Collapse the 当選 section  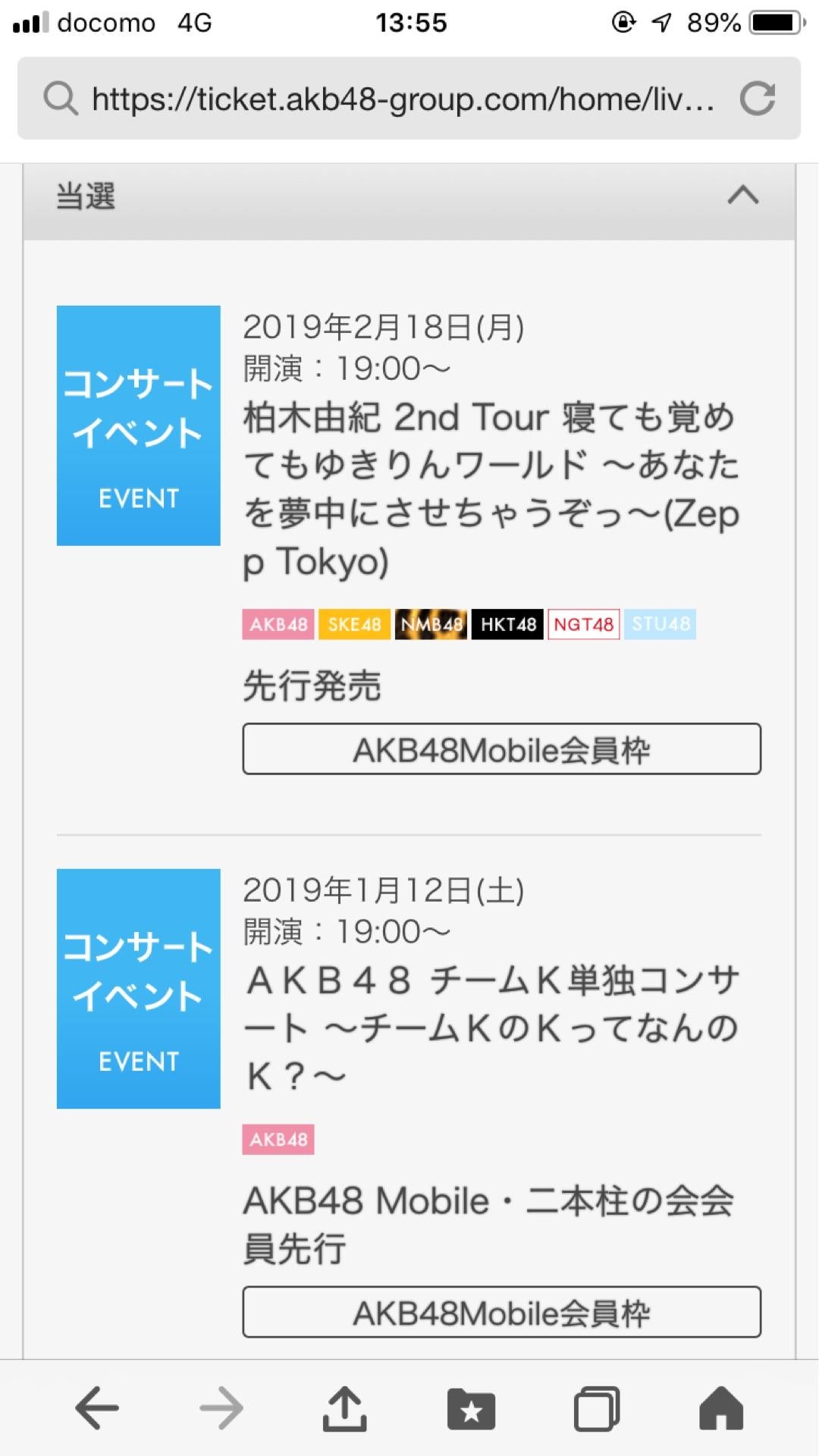pyautogui.click(x=742, y=196)
